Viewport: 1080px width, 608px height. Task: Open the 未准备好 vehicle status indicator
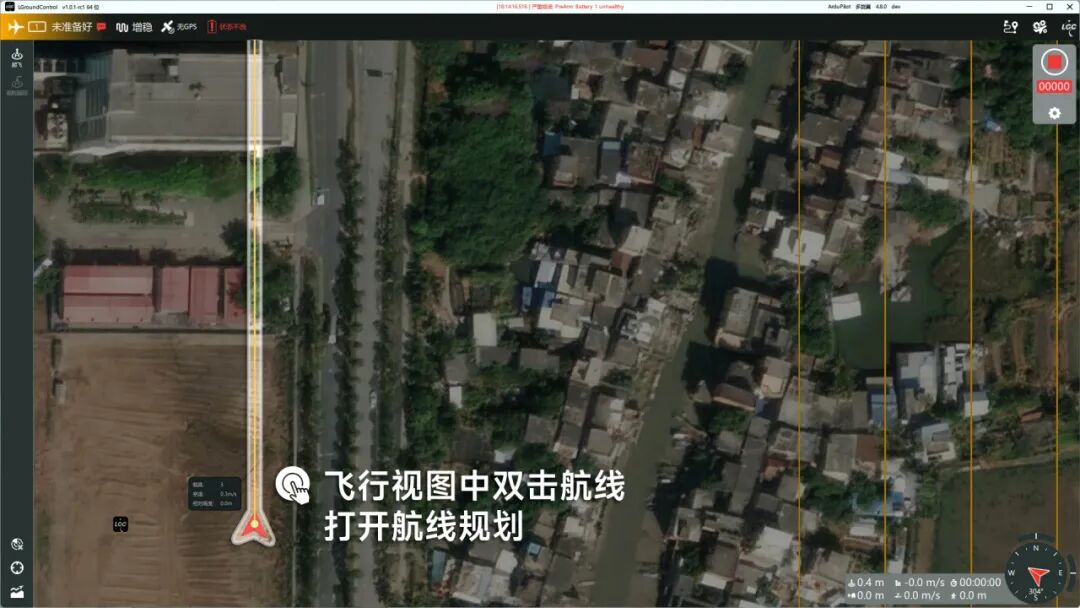pos(72,27)
